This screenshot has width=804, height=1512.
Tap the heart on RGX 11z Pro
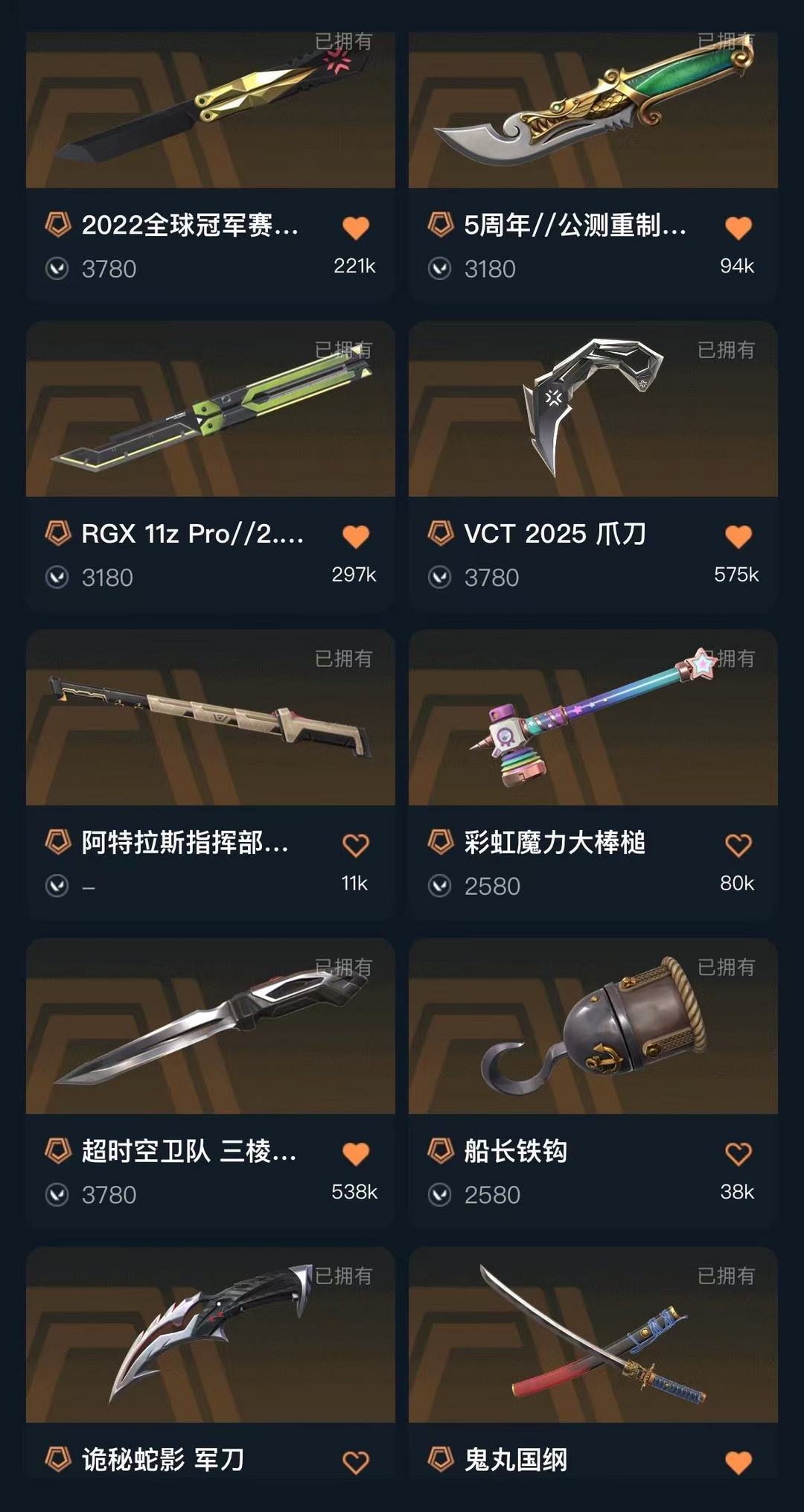pos(356,536)
